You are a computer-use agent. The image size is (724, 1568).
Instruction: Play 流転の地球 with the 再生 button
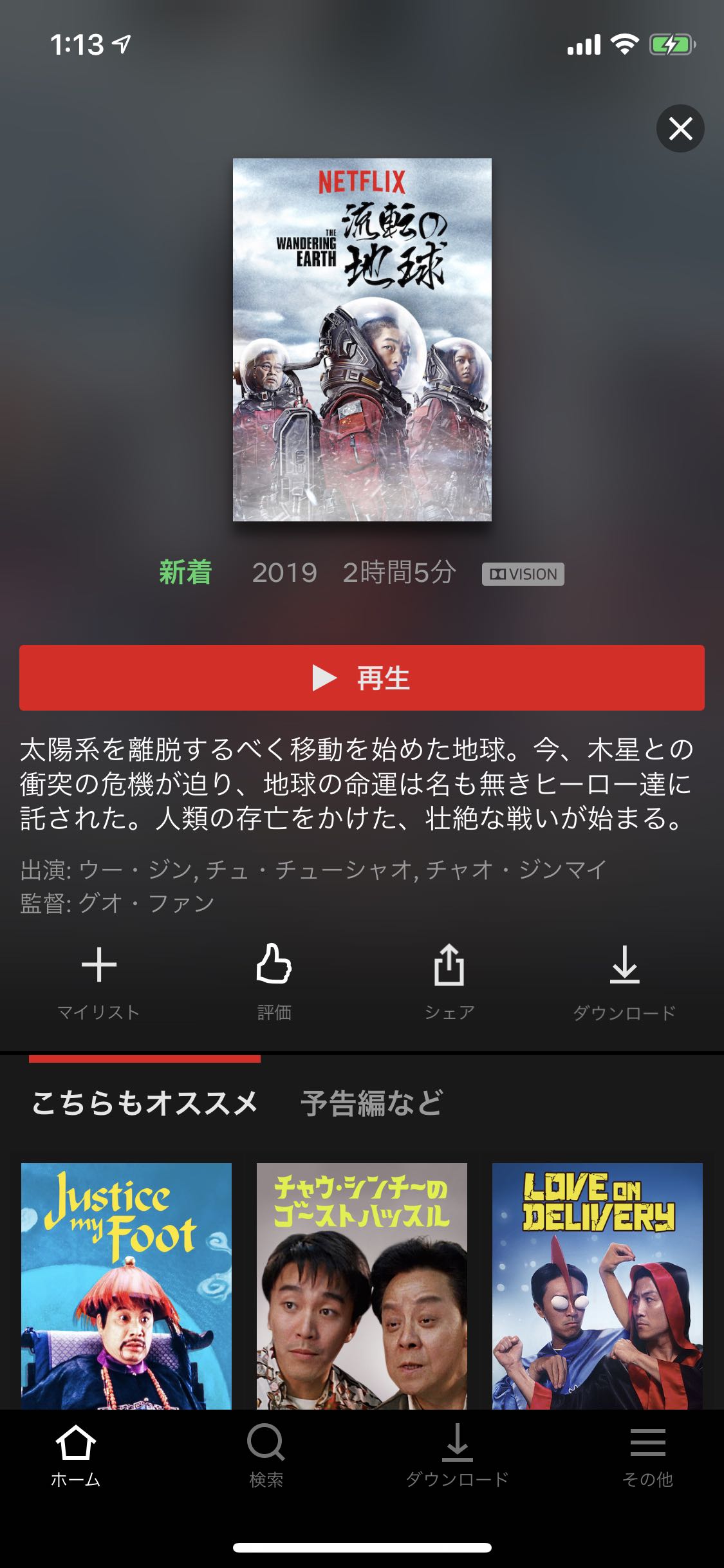pos(362,678)
